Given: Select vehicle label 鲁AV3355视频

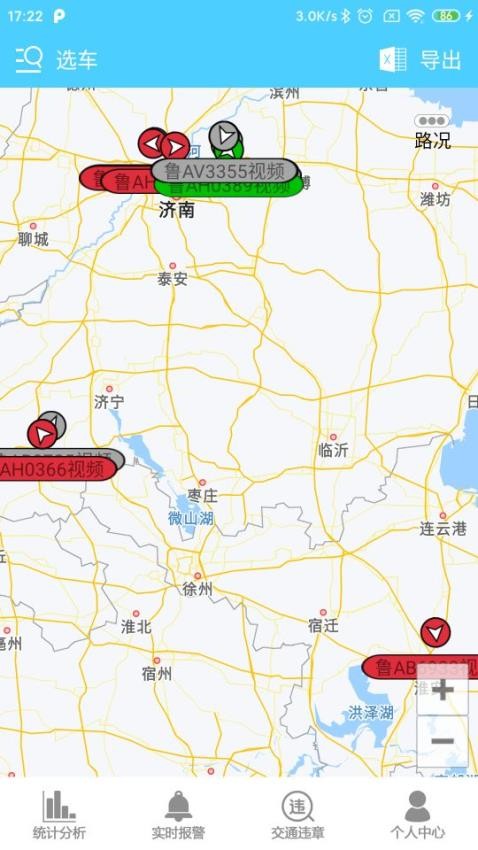Looking at the screenshot, I should (224, 171).
